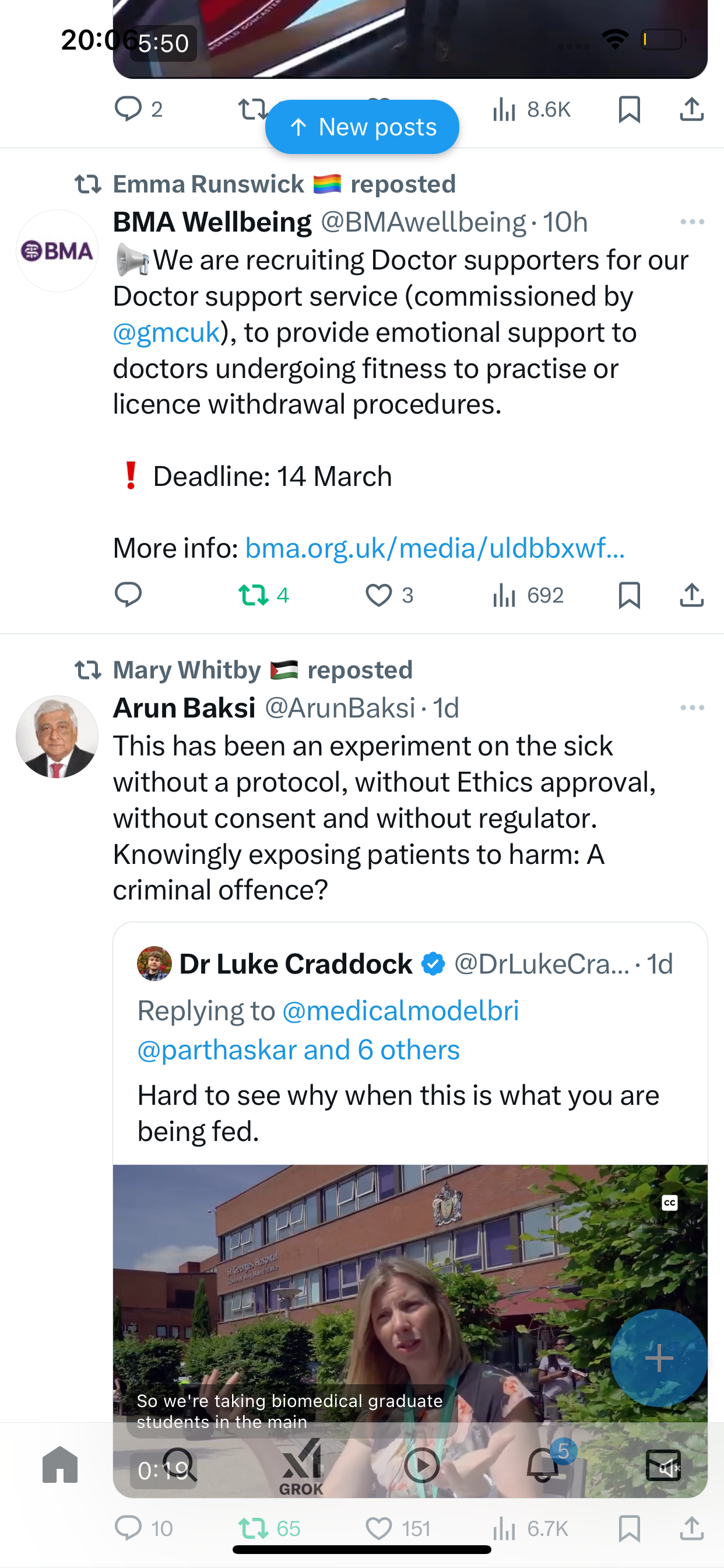Image resolution: width=724 pixels, height=1568 pixels.
Task: Open the bma.org.uk media link
Action: click(435, 548)
